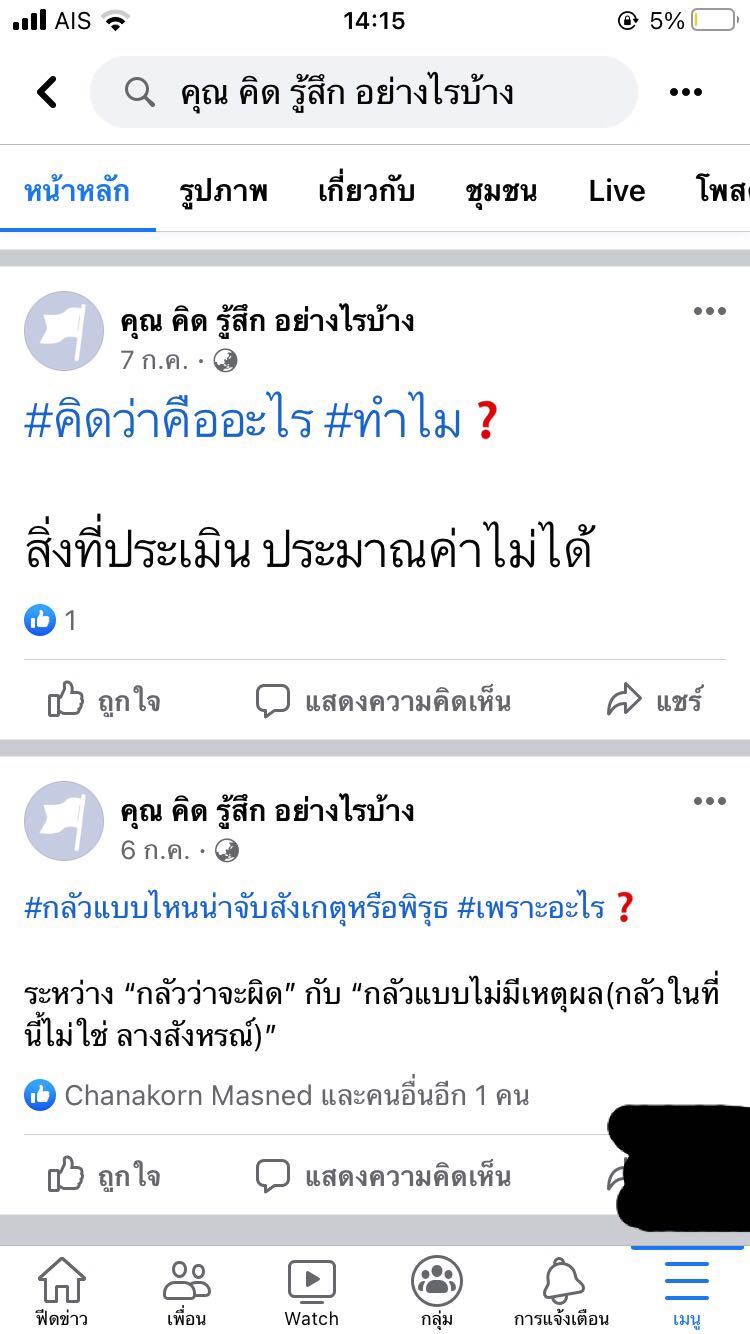Open the Watch tab
Screen dimensions: 750x1334
tap(312, 1291)
